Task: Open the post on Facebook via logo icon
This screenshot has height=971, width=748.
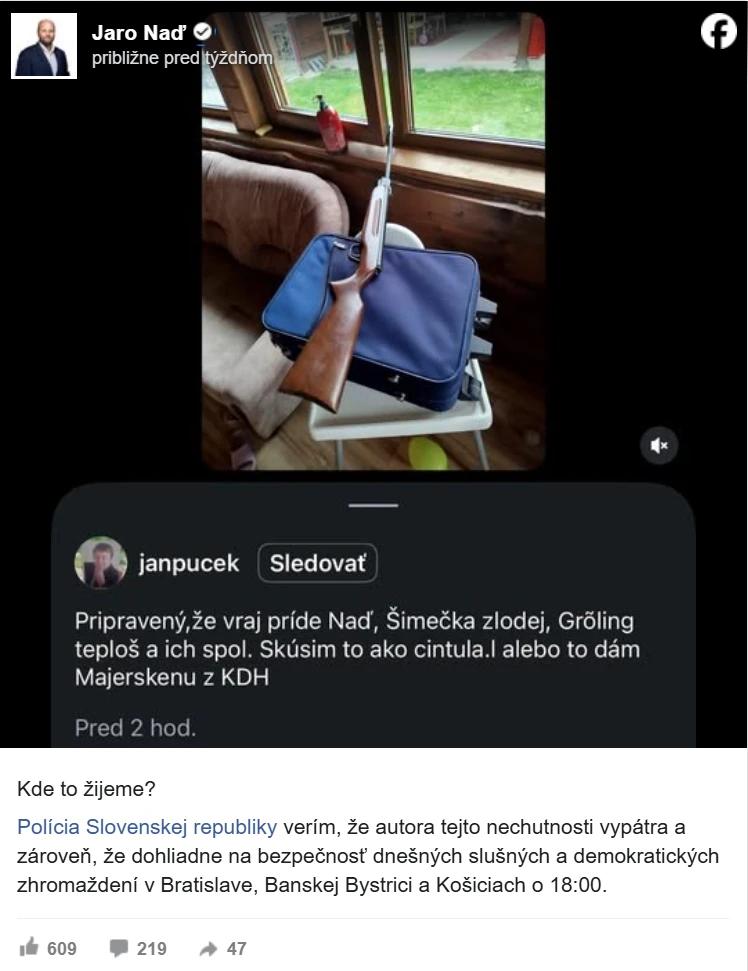Action: click(718, 33)
